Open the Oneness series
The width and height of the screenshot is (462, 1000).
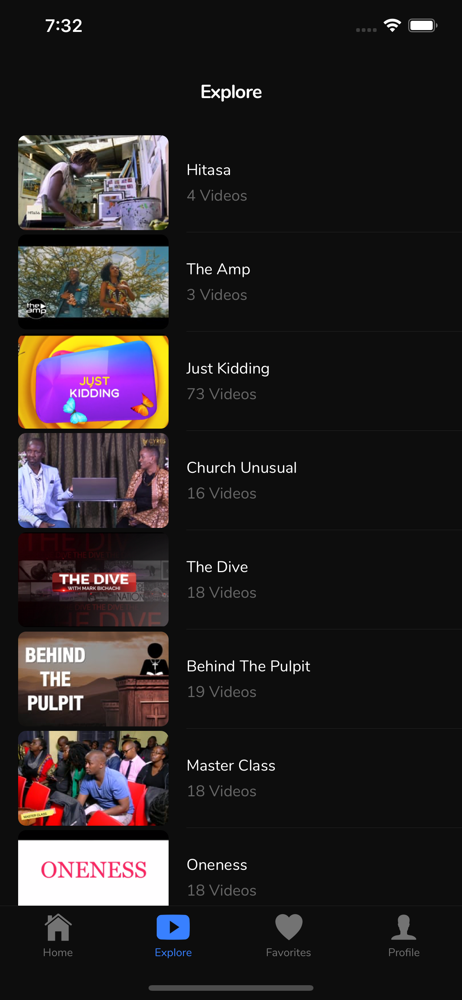click(x=231, y=867)
